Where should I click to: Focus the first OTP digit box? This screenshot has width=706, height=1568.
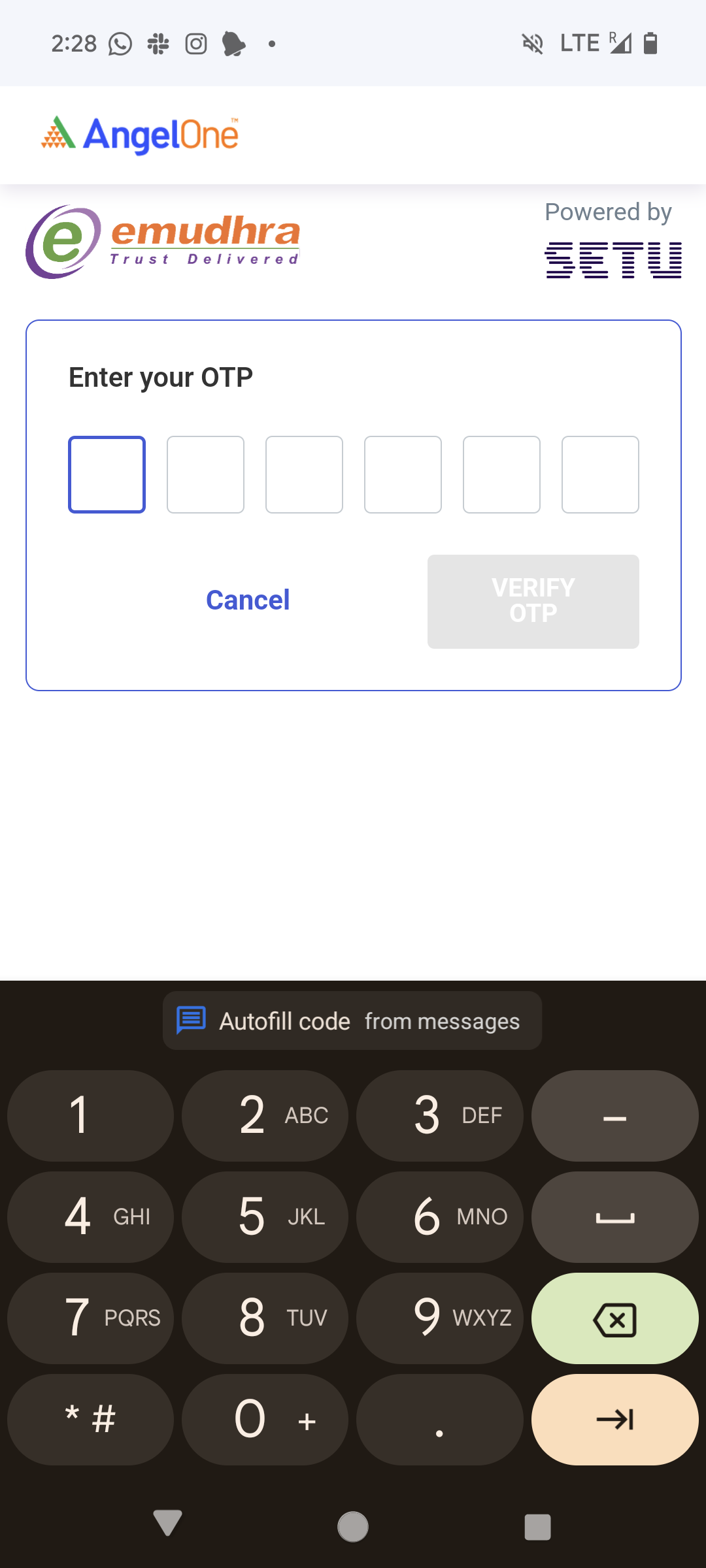(x=107, y=474)
